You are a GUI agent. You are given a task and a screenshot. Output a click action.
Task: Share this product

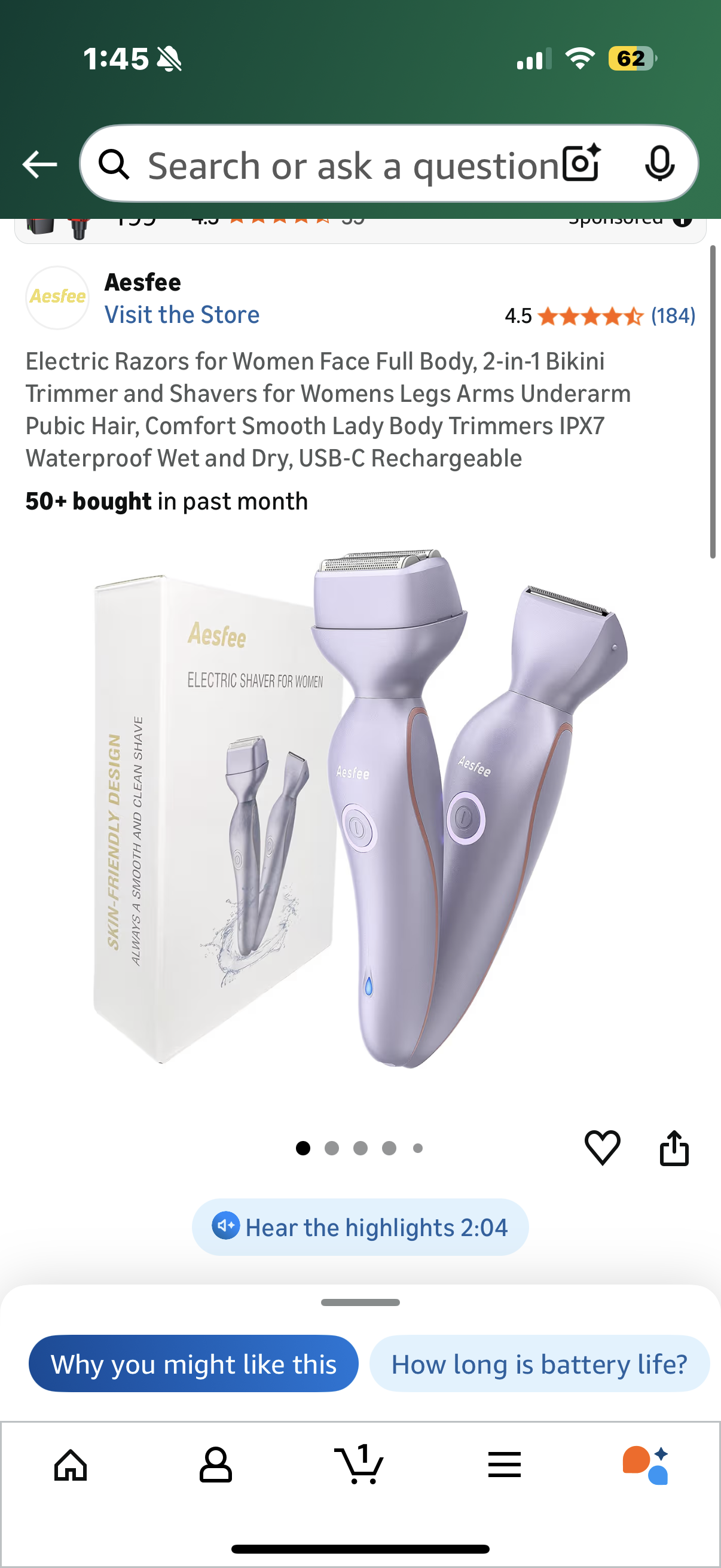pos(674,1148)
